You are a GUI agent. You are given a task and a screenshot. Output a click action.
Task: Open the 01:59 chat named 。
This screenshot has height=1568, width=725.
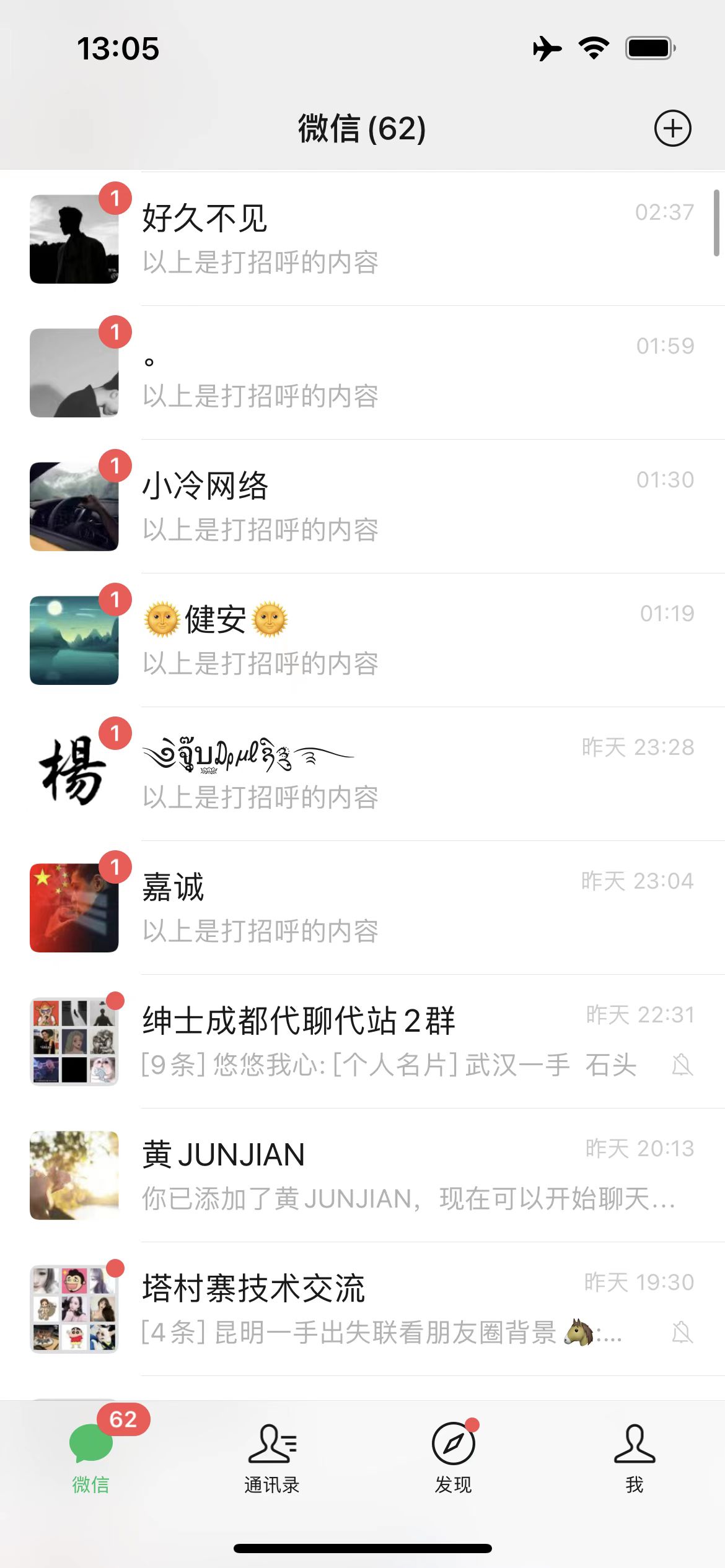372,372
